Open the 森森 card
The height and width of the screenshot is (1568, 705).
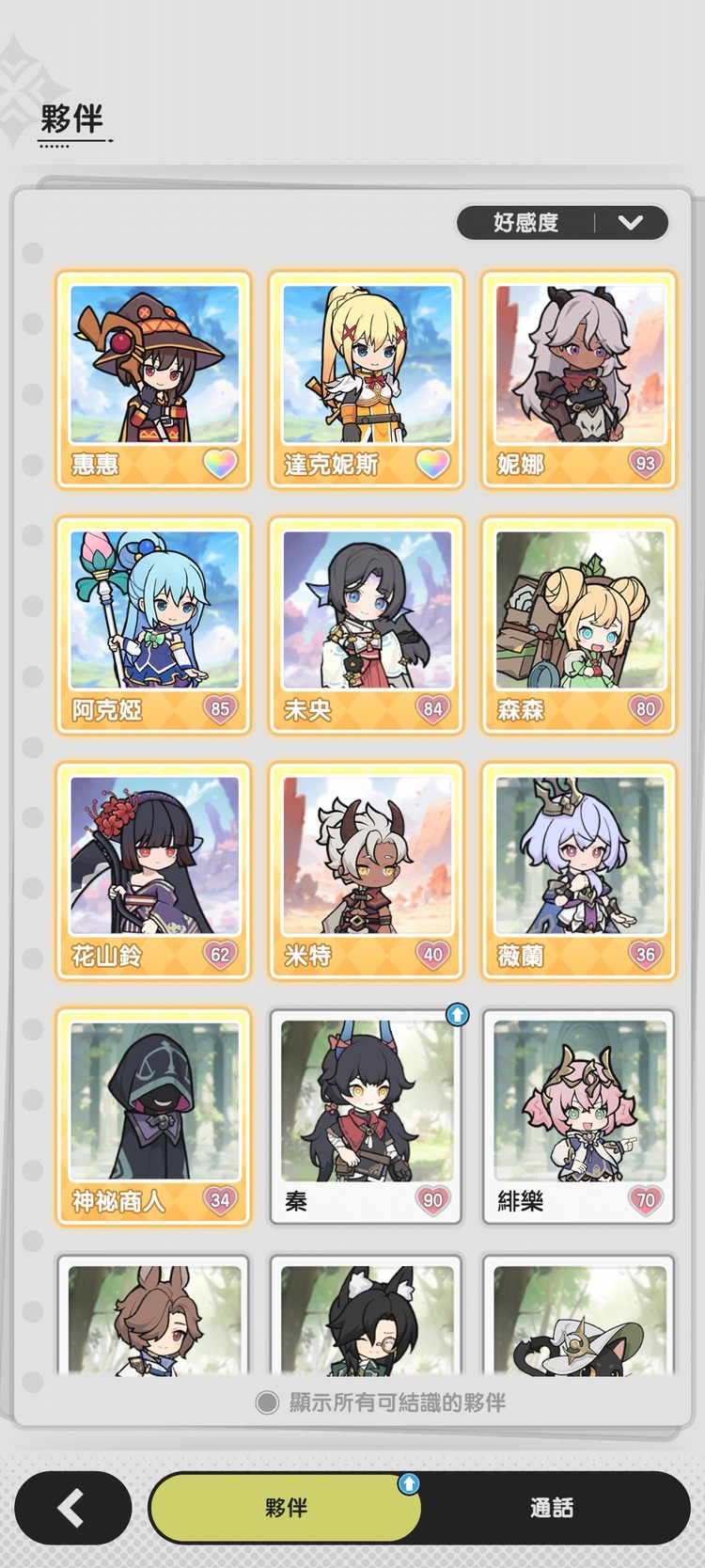578,626
